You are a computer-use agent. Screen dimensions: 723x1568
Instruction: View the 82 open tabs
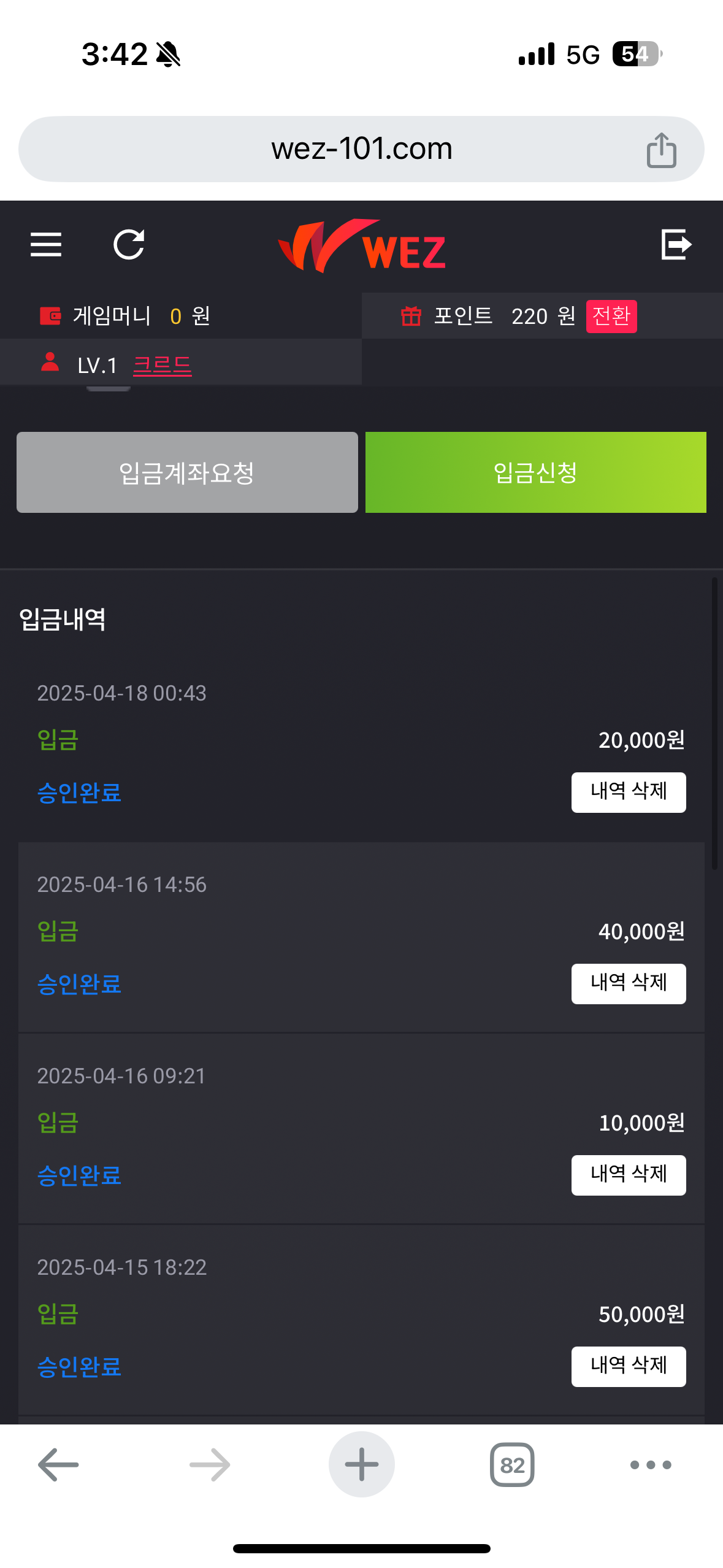(x=512, y=1464)
